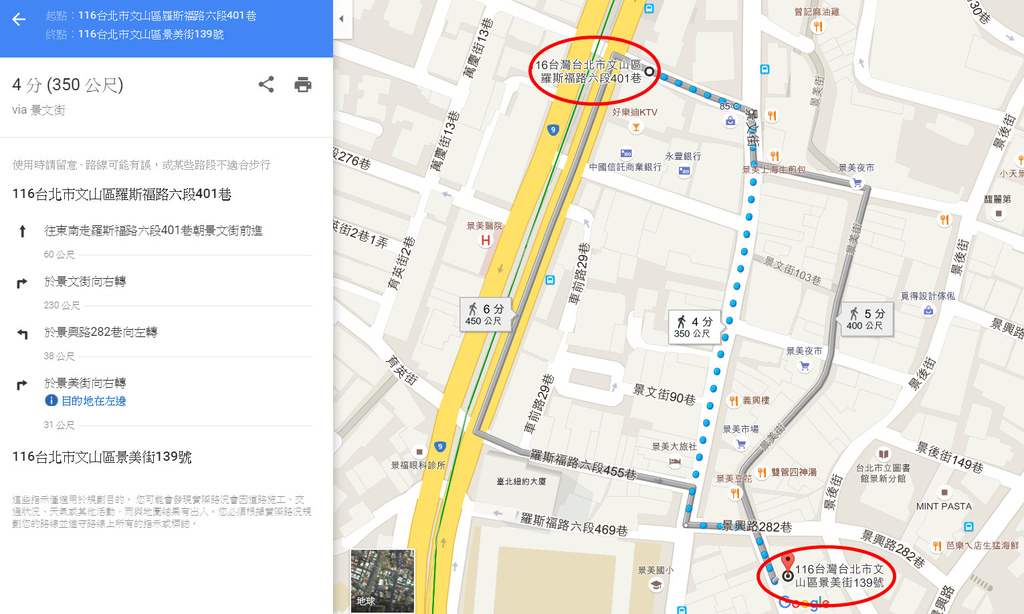Open the first step toward 景文街
1024x614 pixels.
pyautogui.click(x=152, y=231)
